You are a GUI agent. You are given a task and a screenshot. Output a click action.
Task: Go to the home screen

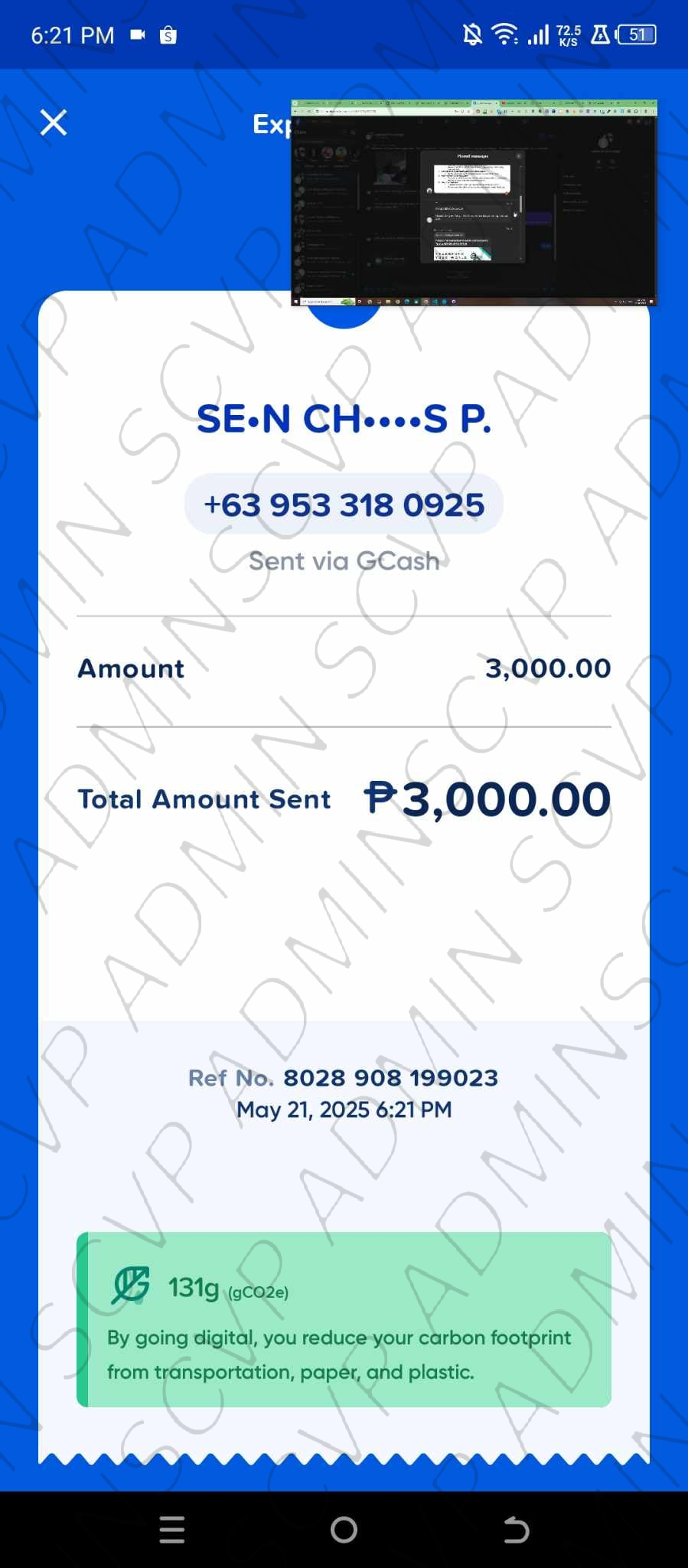(344, 1530)
